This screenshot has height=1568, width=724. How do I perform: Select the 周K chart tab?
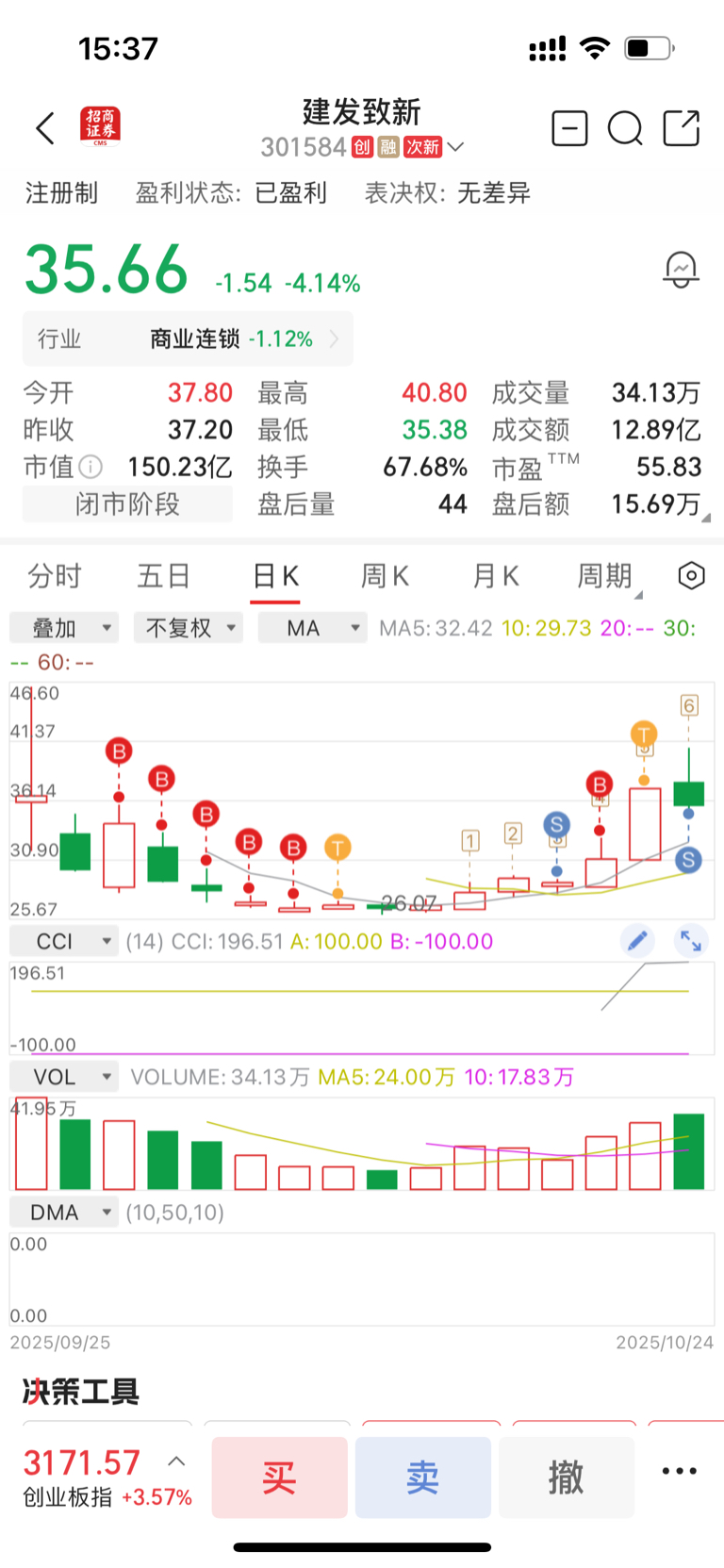(385, 576)
